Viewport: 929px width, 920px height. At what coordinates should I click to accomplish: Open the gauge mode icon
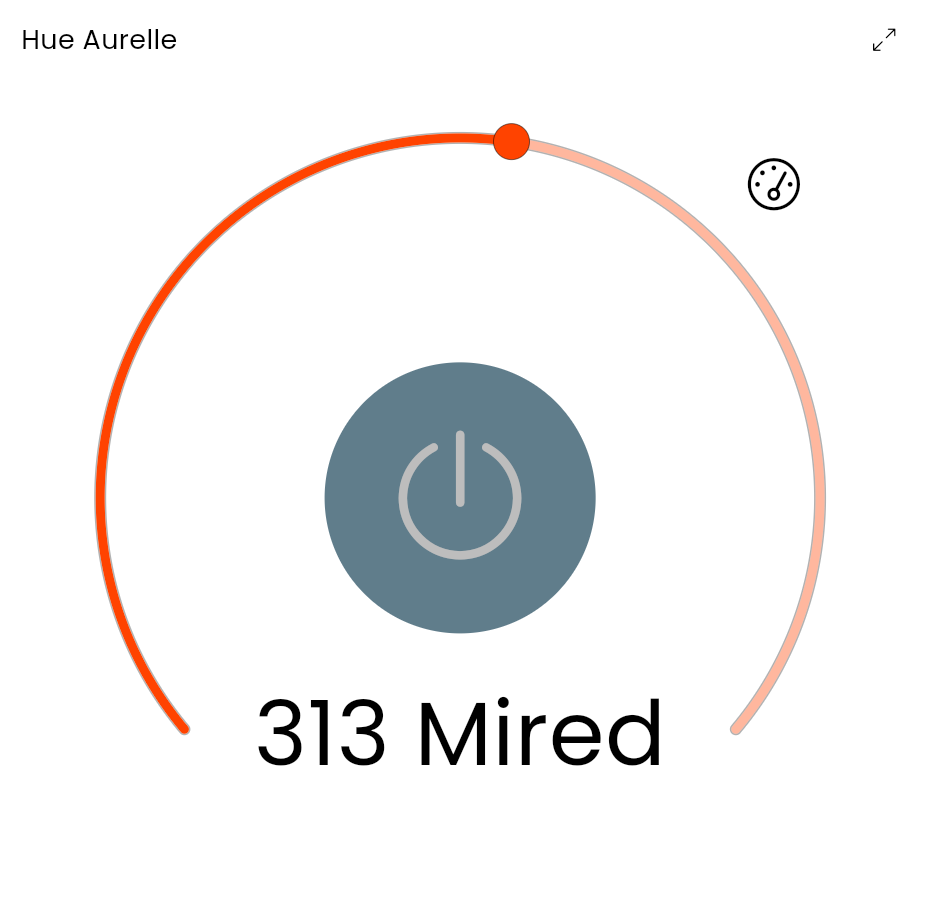[x=774, y=185]
